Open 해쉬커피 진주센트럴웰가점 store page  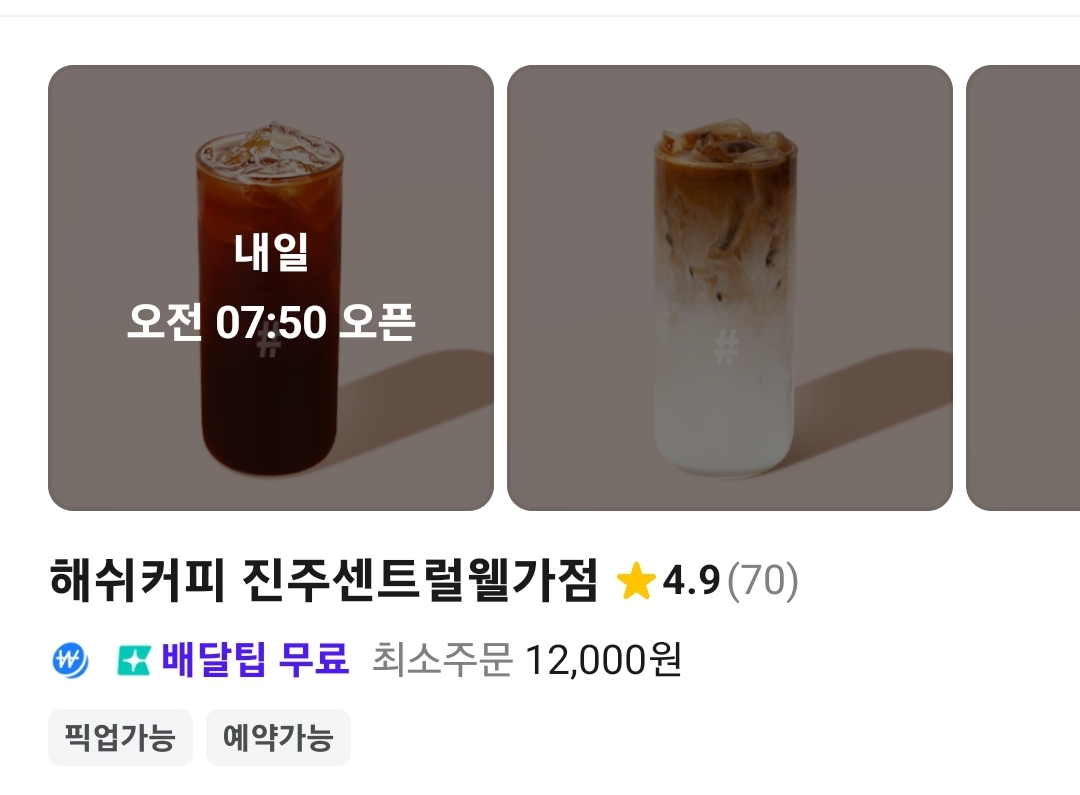(x=323, y=581)
